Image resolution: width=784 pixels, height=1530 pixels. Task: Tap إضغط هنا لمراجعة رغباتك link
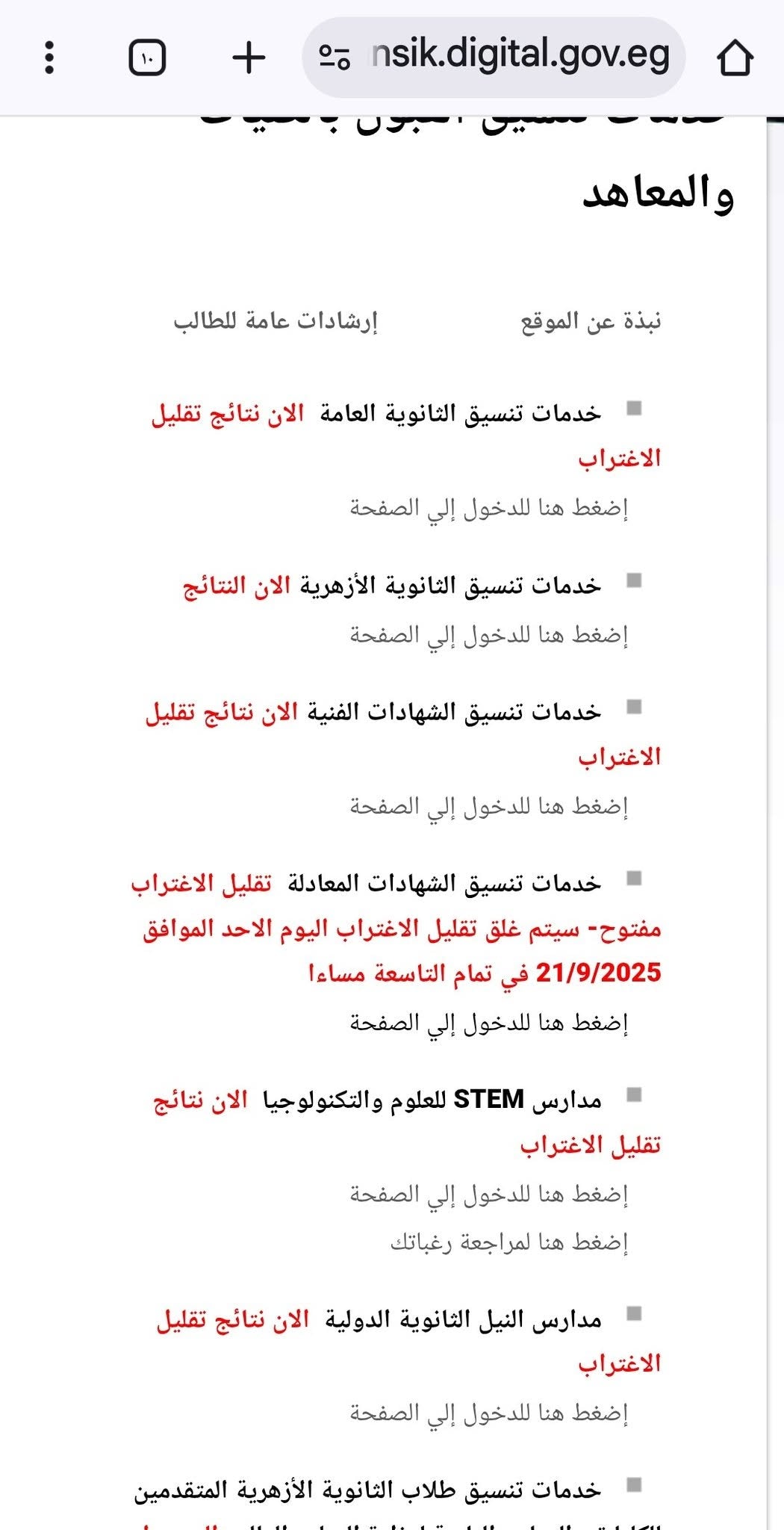point(509,1242)
